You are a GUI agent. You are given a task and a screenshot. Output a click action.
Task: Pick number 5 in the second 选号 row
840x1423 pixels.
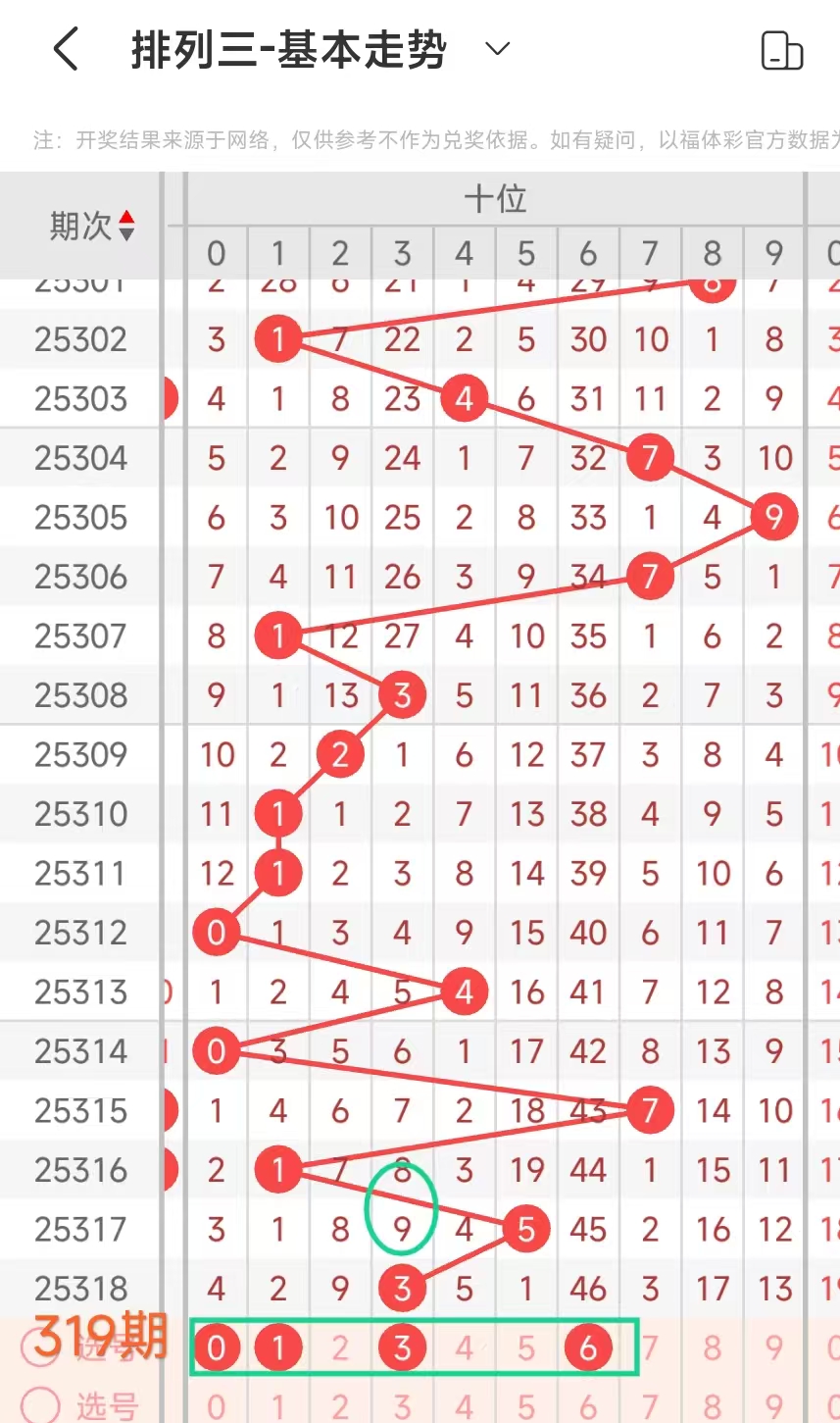click(526, 1407)
